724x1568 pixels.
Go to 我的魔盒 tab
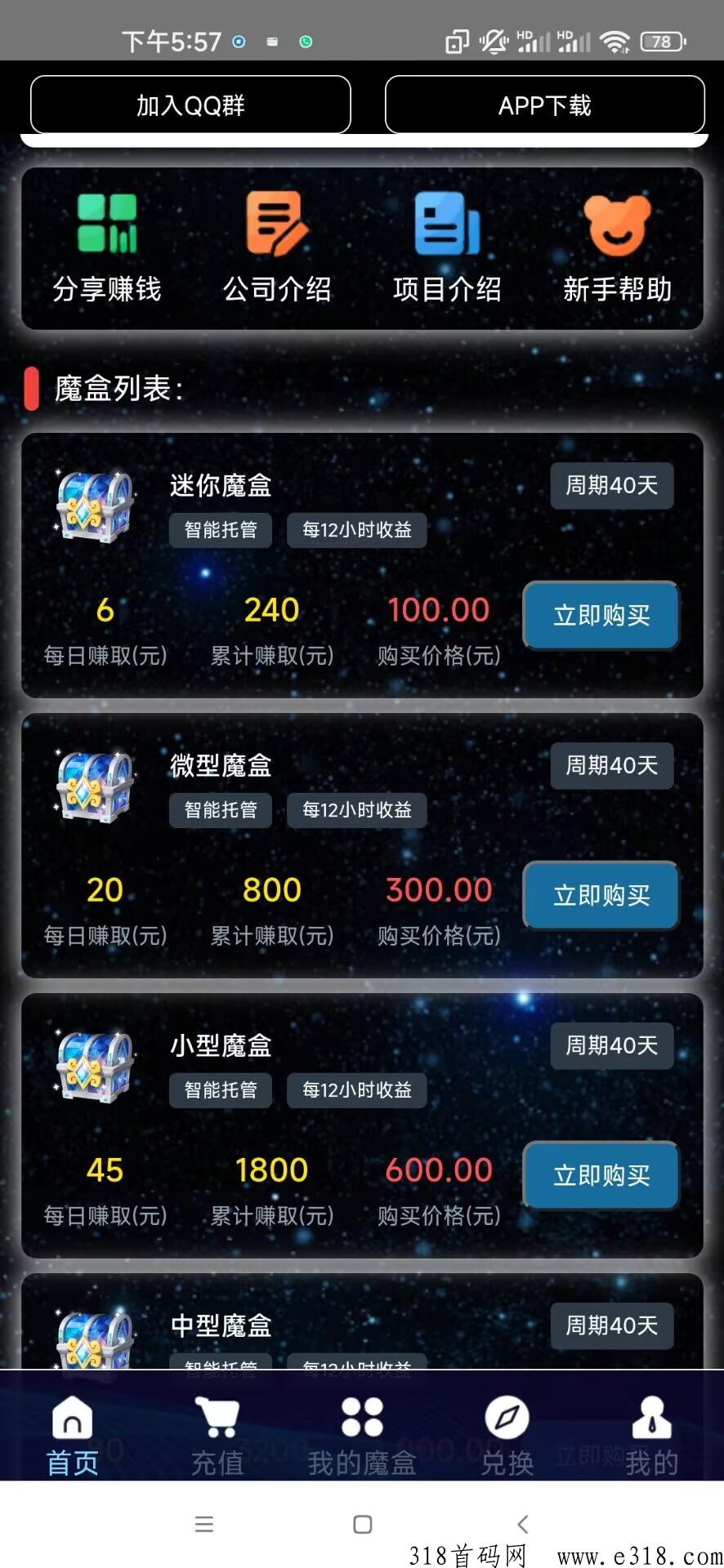(x=362, y=1436)
